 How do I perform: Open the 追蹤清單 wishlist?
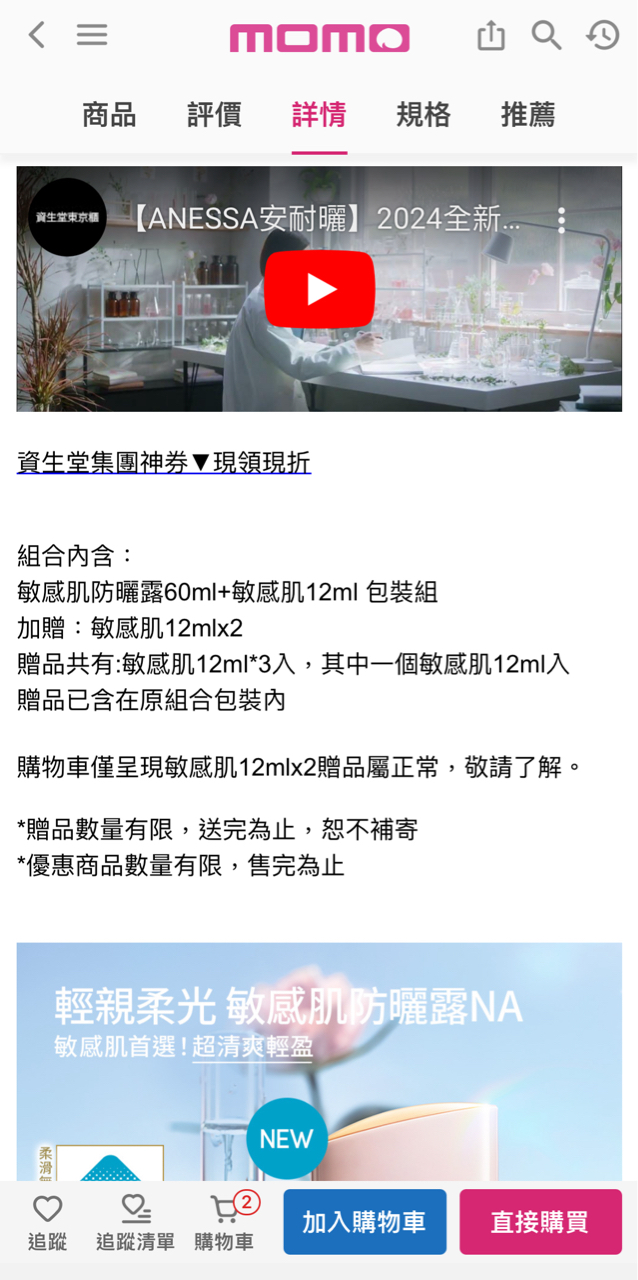point(135,1222)
